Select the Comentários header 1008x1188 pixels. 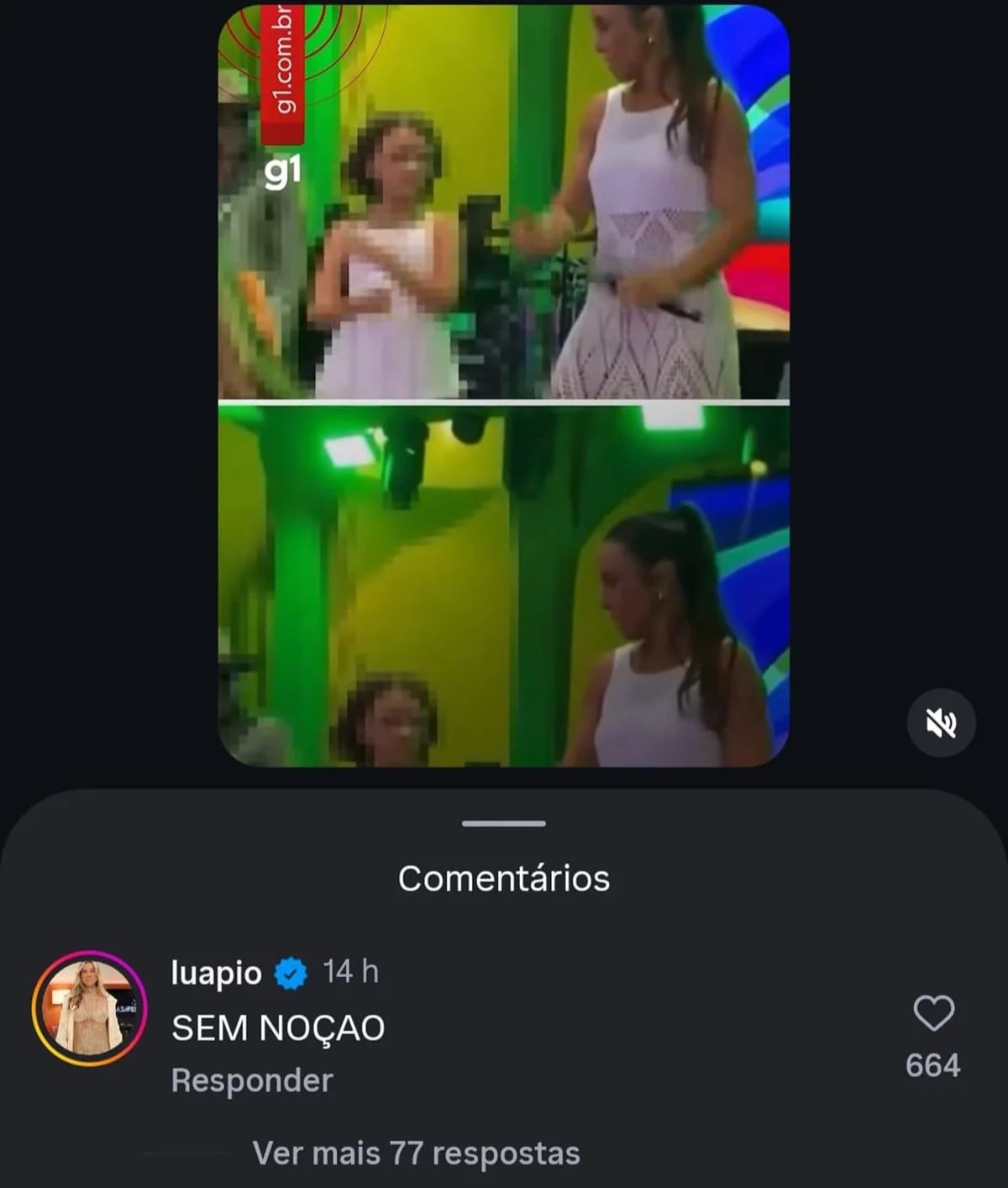(504, 879)
